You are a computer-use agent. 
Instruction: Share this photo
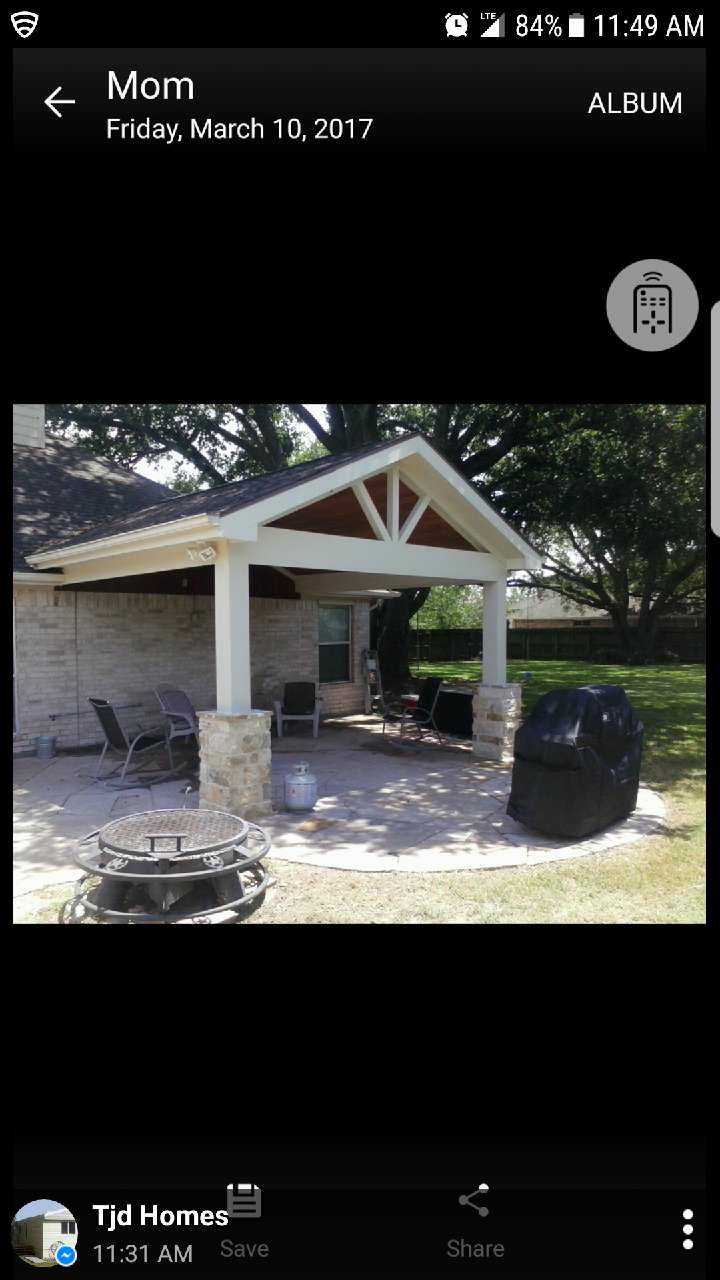(475, 1220)
